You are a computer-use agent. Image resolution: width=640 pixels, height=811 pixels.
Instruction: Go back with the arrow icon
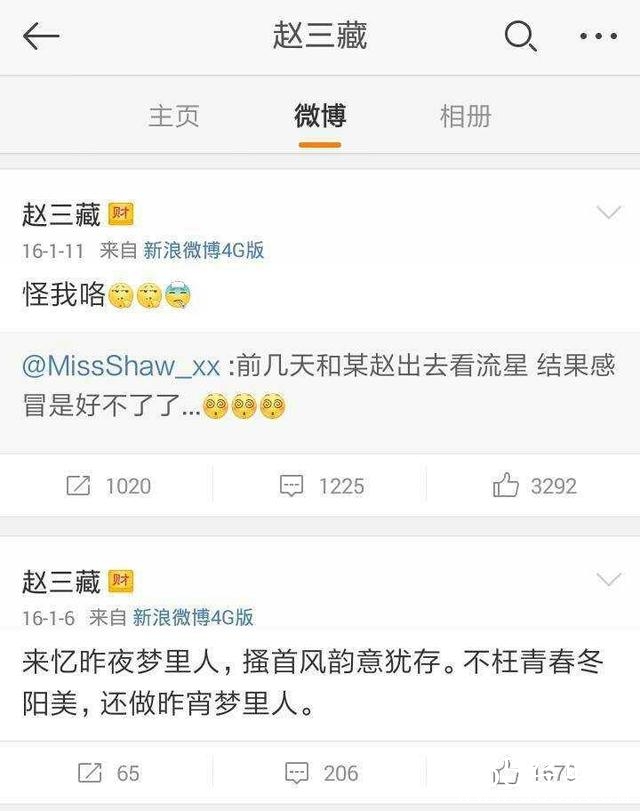(x=41, y=37)
